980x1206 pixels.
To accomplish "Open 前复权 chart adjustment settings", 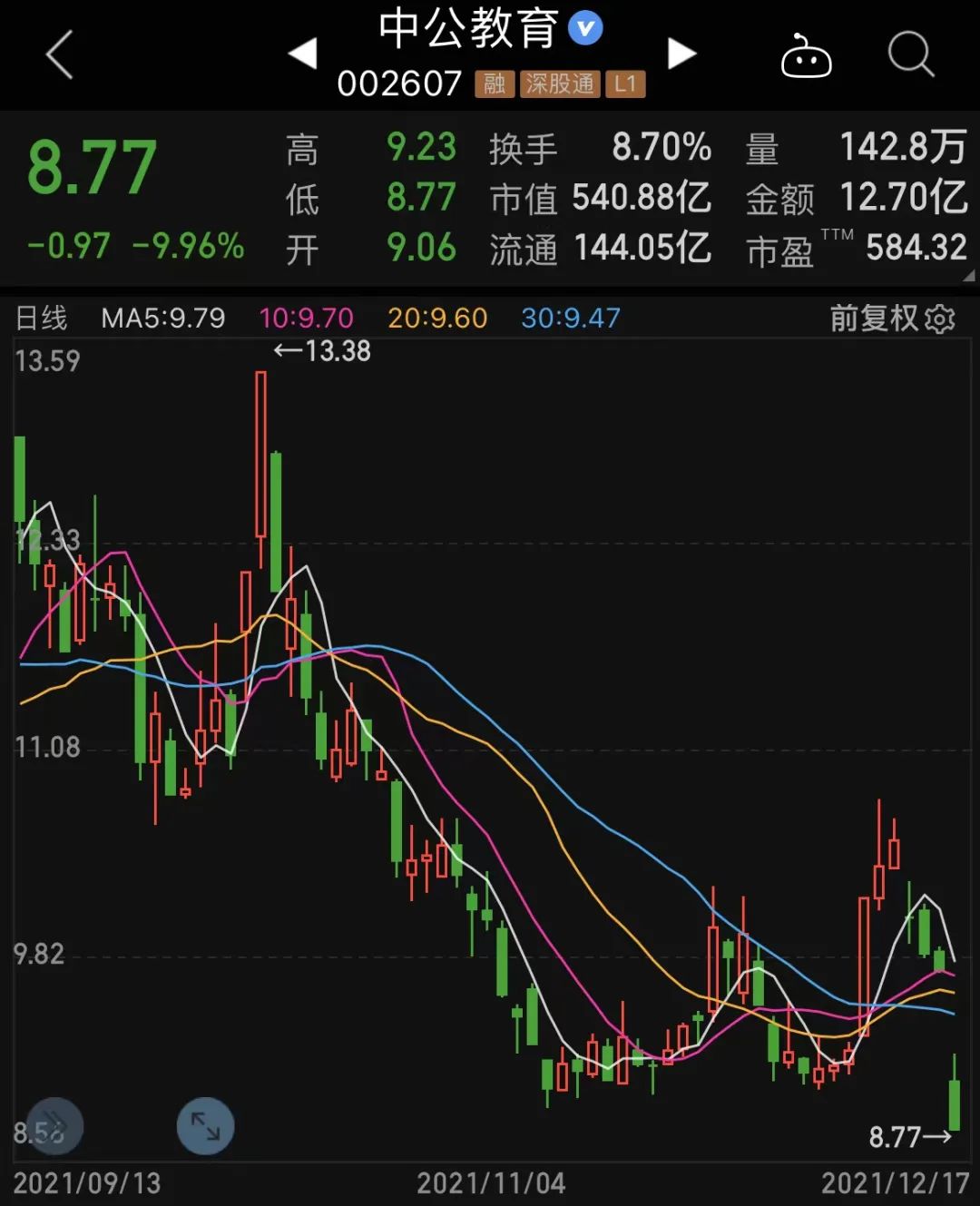I will (x=892, y=319).
